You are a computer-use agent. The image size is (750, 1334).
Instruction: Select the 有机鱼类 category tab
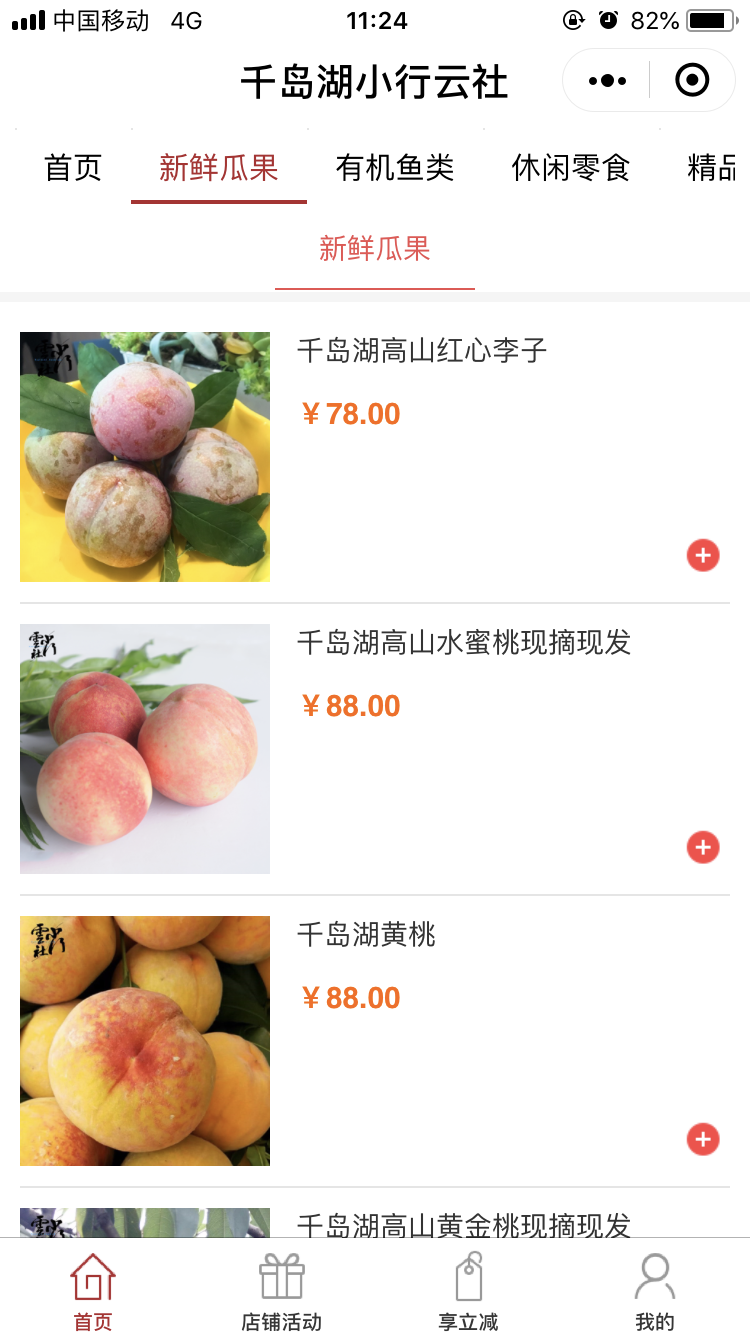pos(395,168)
